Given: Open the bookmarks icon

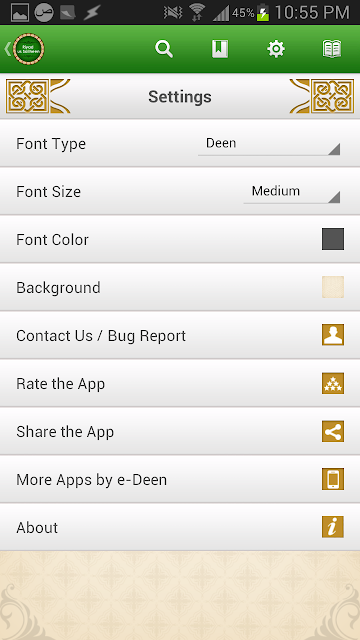Looking at the screenshot, I should [x=220, y=49].
